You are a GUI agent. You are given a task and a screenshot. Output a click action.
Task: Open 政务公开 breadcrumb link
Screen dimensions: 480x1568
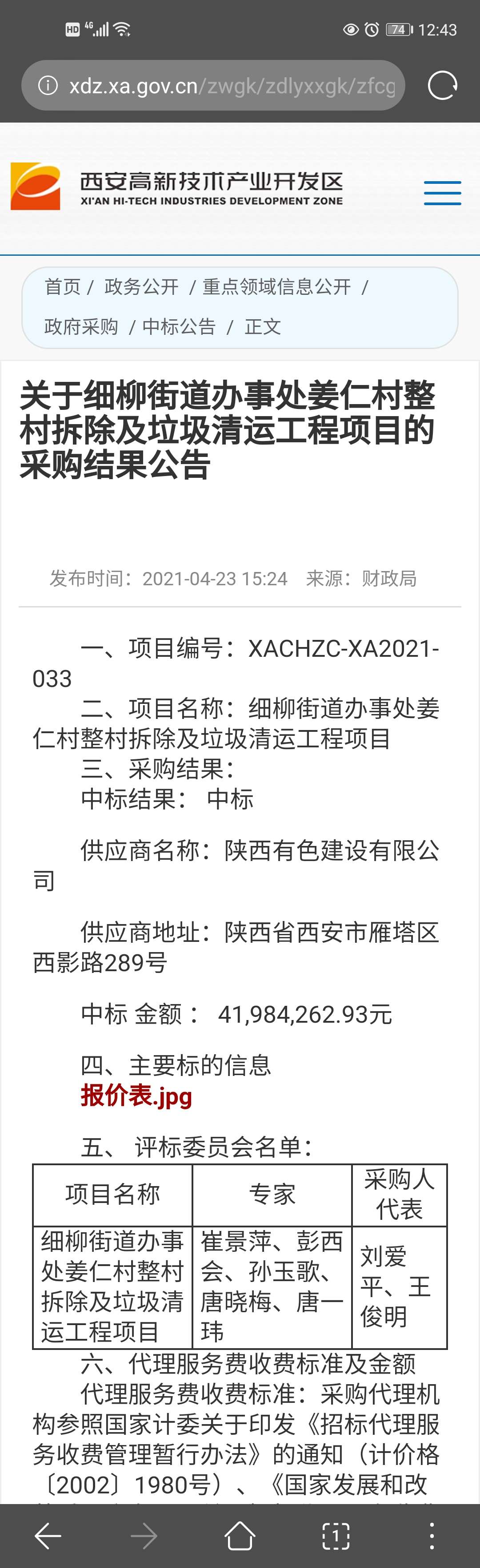pyautogui.click(x=141, y=287)
